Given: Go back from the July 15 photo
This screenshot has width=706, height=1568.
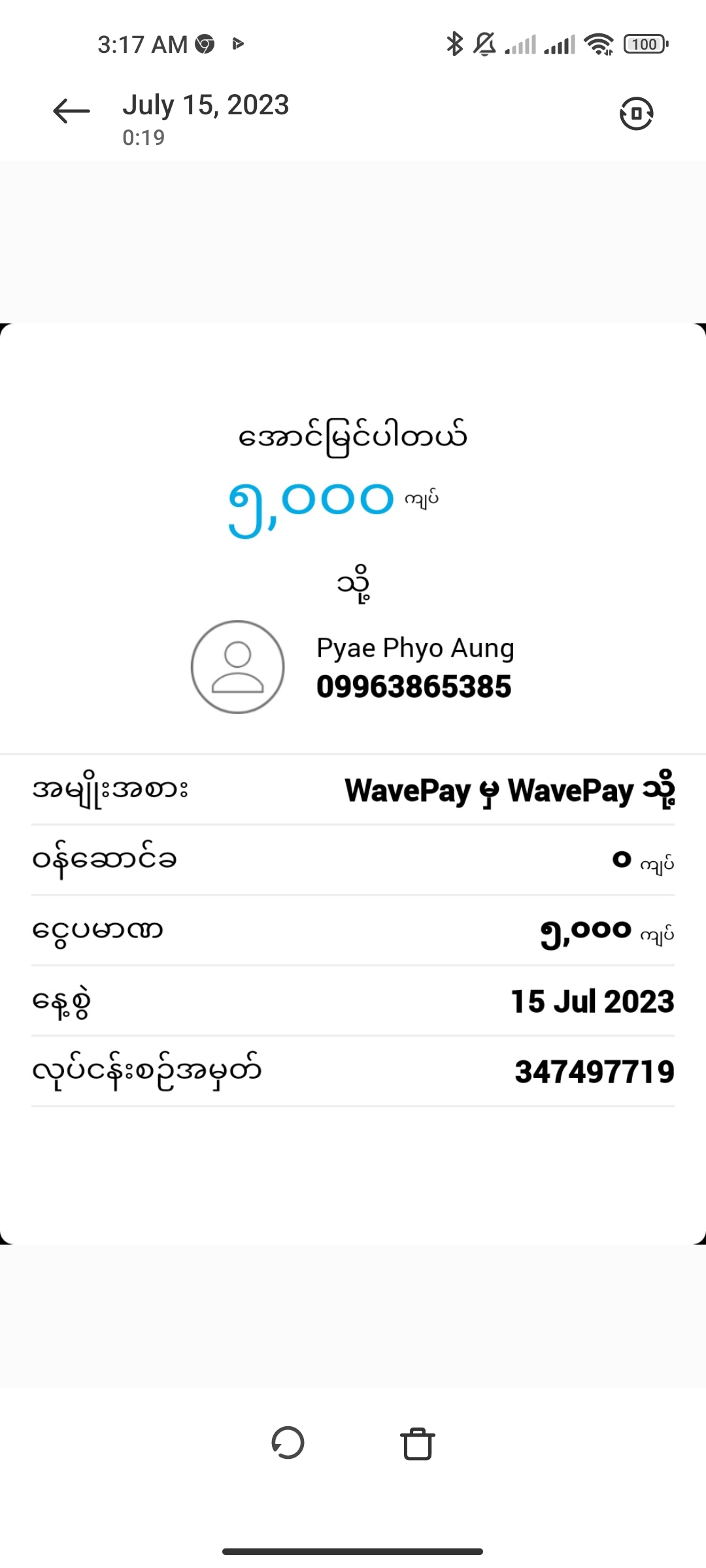Looking at the screenshot, I should click(x=71, y=111).
